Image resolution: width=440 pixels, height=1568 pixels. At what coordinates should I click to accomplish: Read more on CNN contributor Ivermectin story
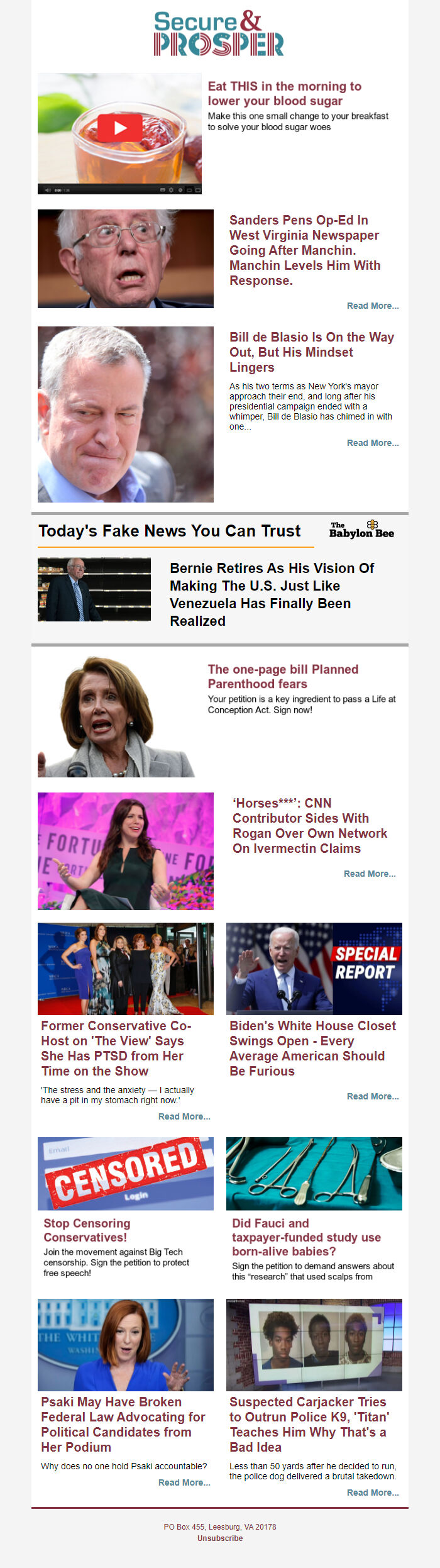[369, 874]
